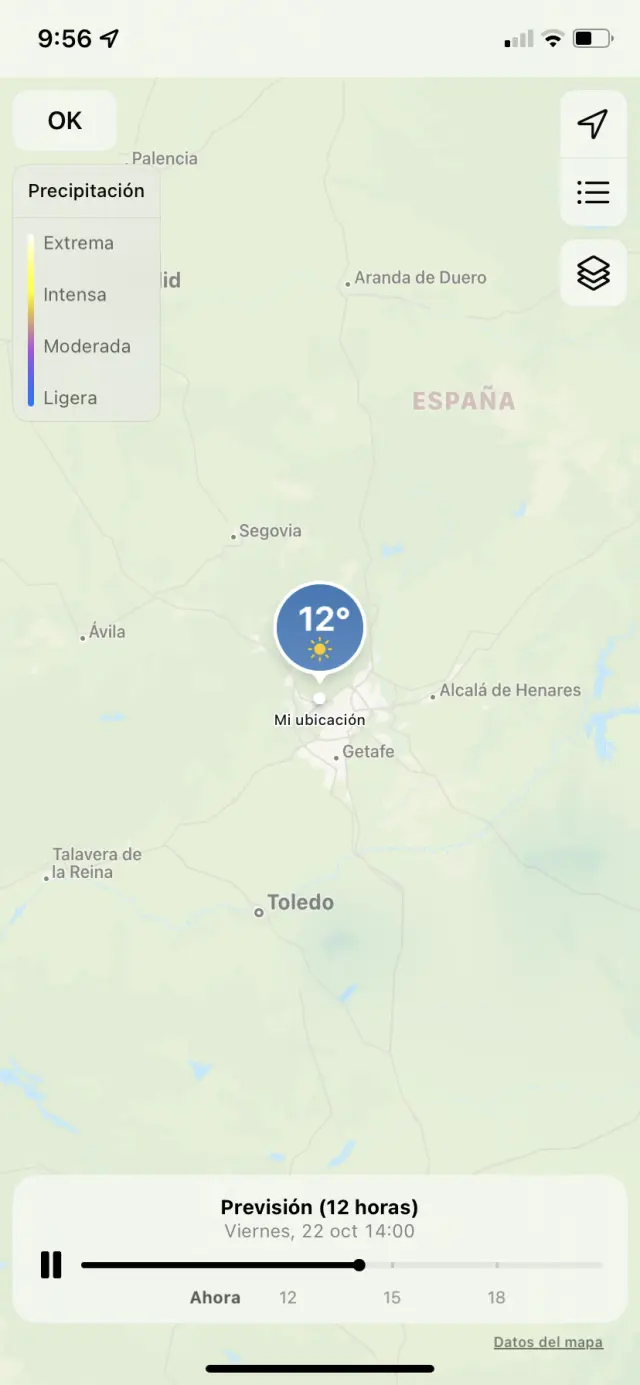Open the Datos del mapa link

pyautogui.click(x=548, y=1342)
